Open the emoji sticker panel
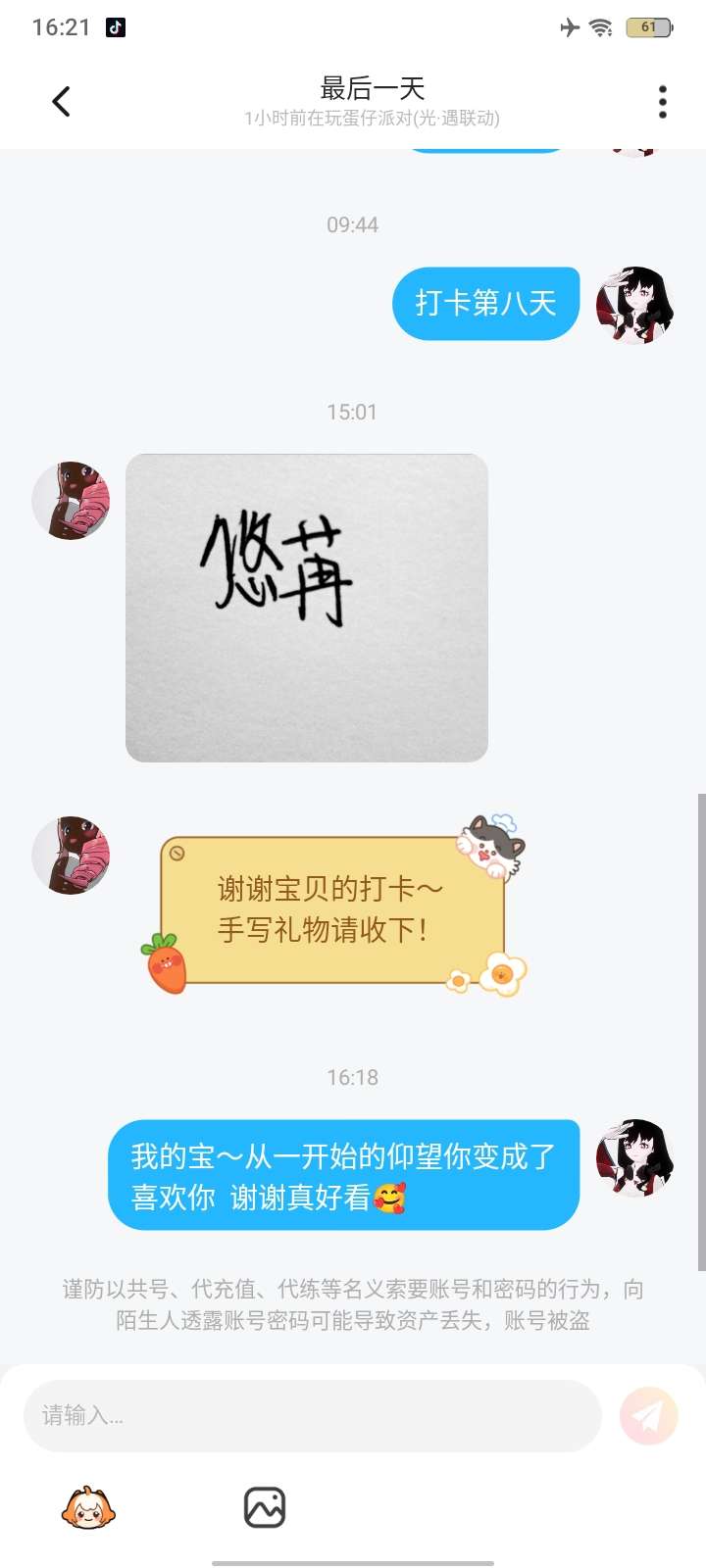 [88, 1507]
